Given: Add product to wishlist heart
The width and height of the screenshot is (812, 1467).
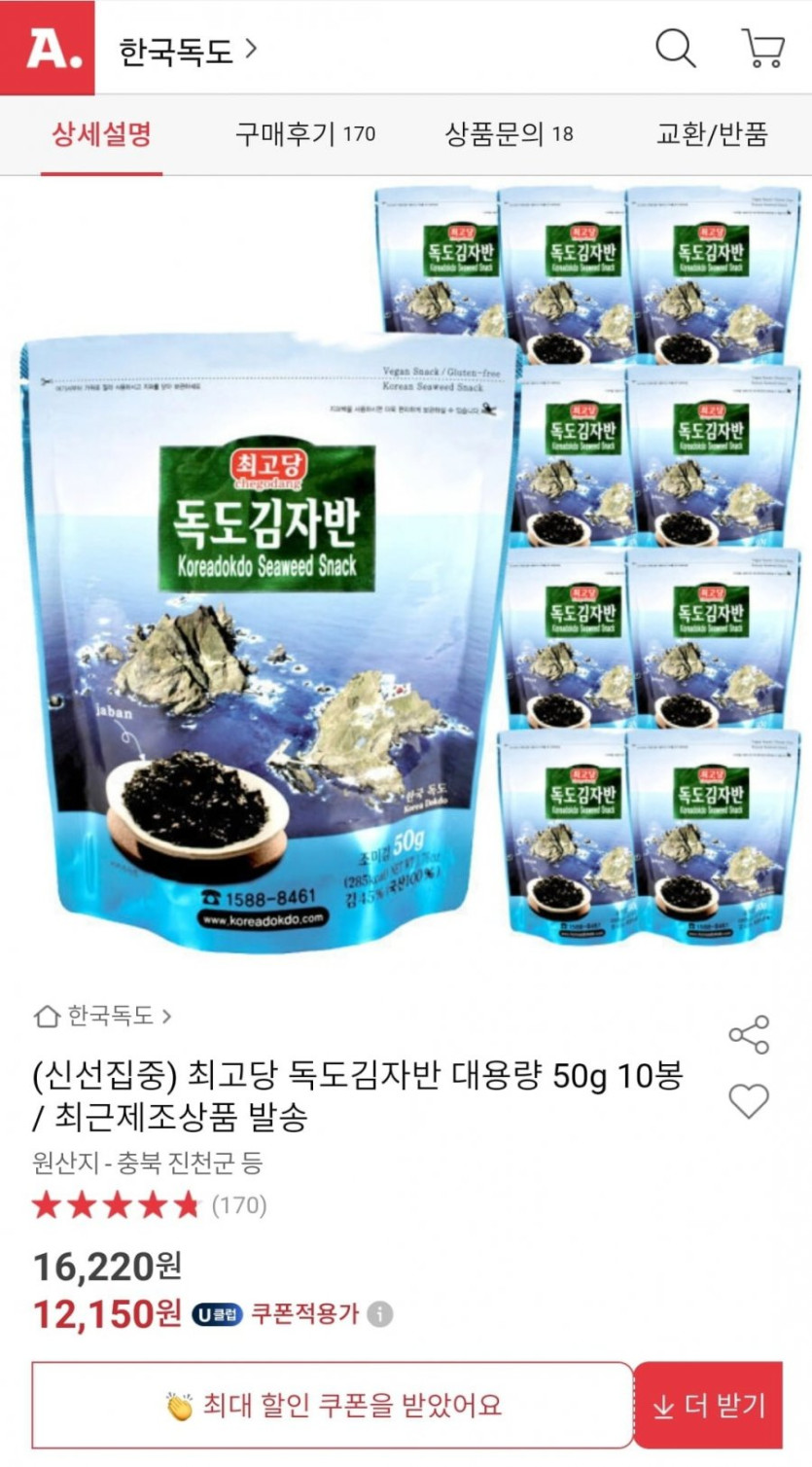Looking at the screenshot, I should 749,1101.
